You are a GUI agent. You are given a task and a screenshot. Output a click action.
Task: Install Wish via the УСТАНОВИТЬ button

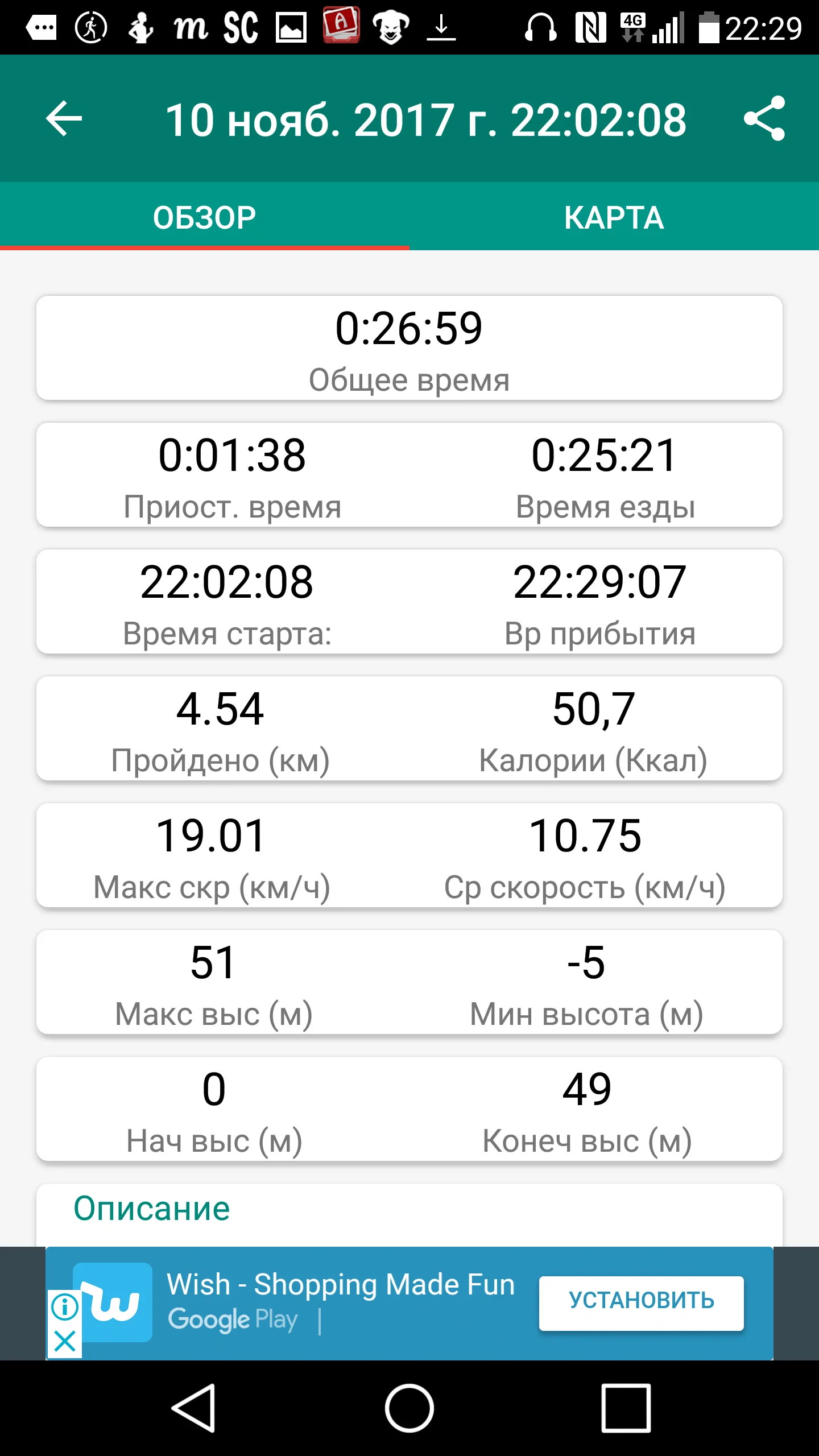pyautogui.click(x=641, y=1303)
